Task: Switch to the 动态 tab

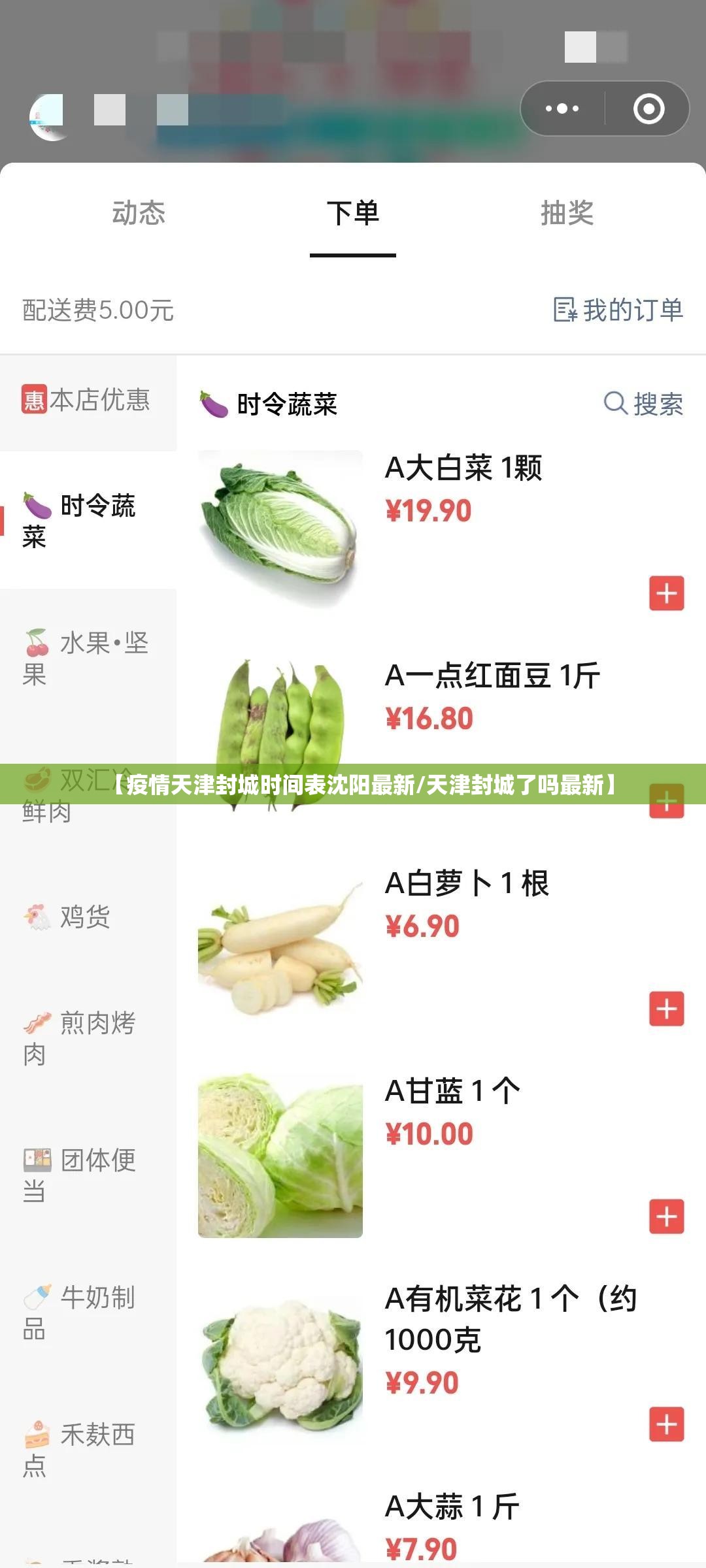Action: [139, 213]
